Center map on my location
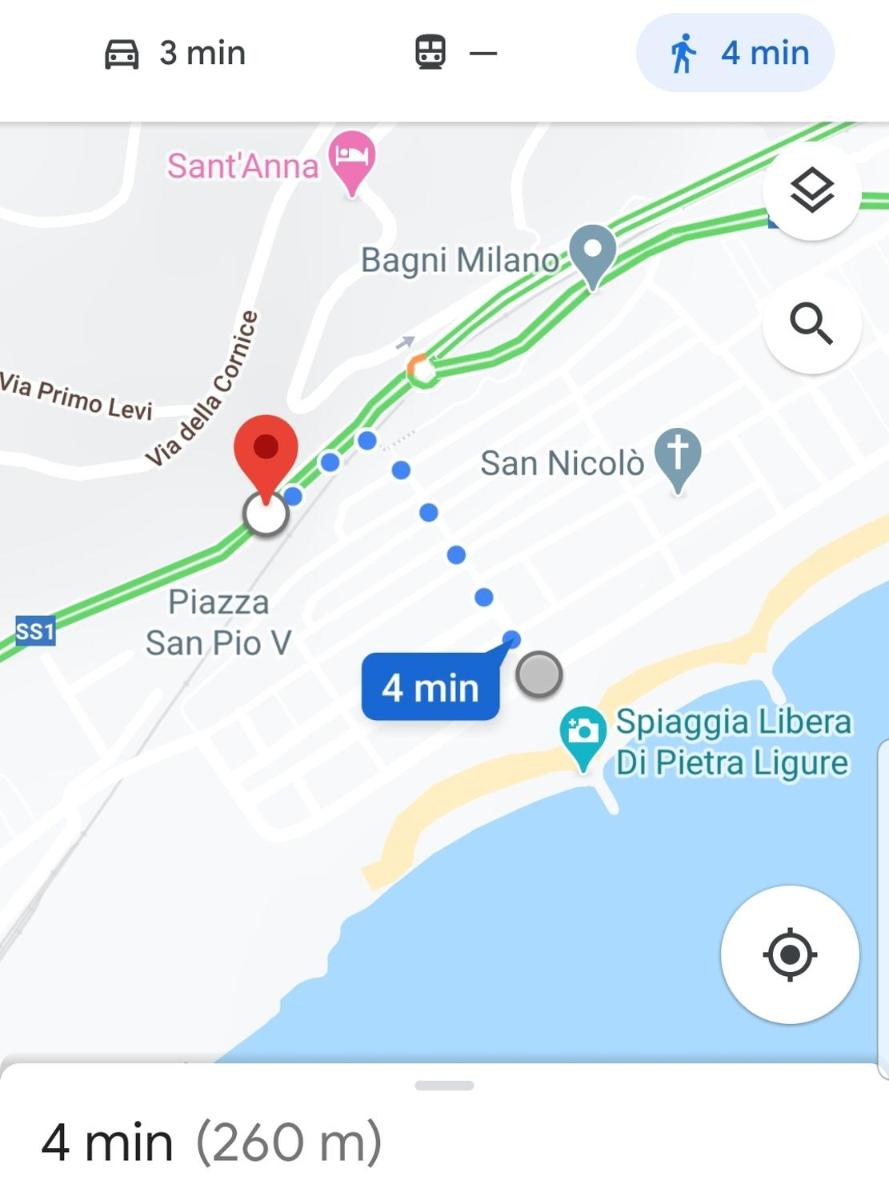The width and height of the screenshot is (889, 1200). (789, 955)
